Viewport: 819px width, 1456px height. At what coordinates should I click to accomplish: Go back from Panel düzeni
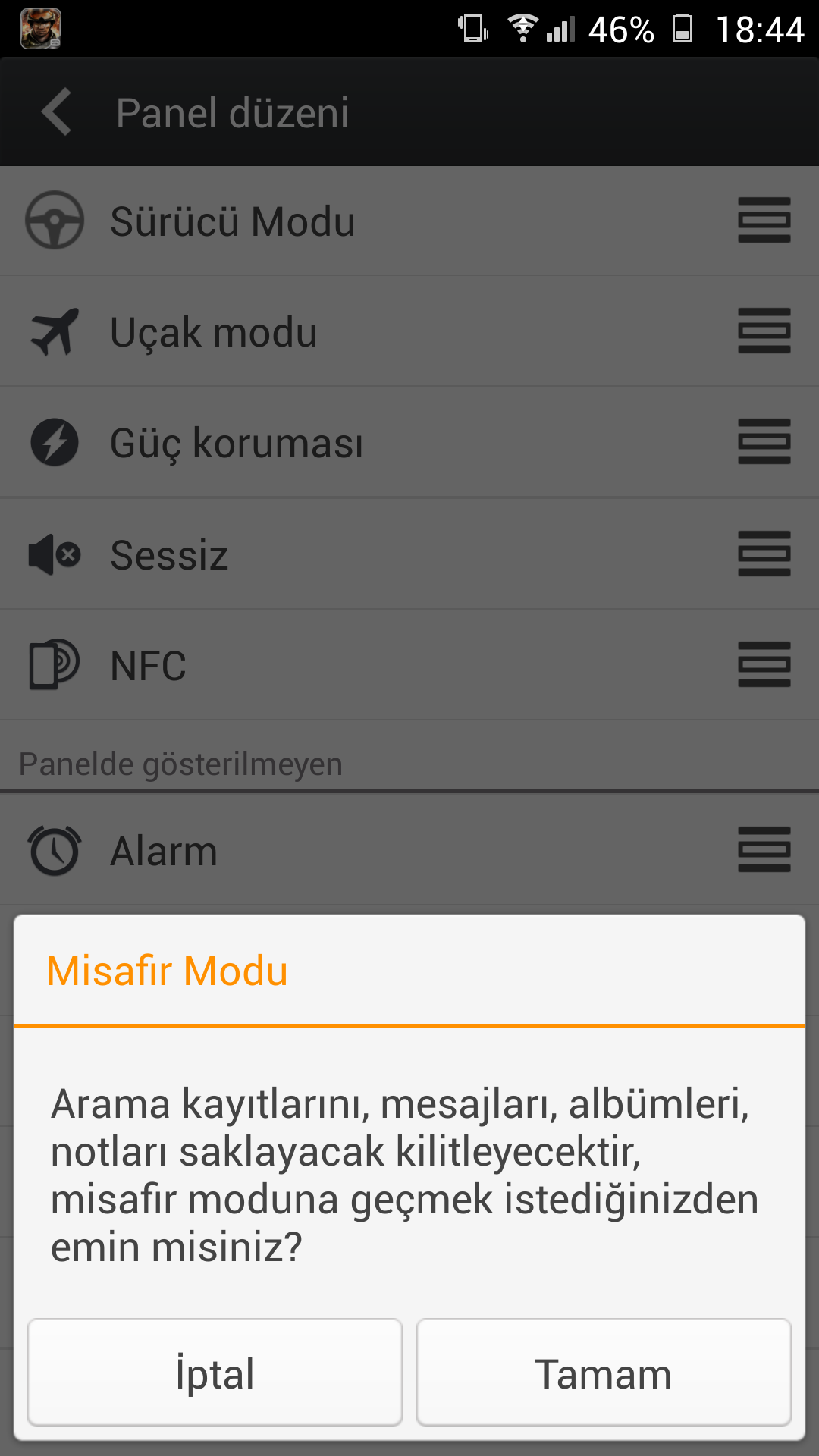(x=58, y=112)
